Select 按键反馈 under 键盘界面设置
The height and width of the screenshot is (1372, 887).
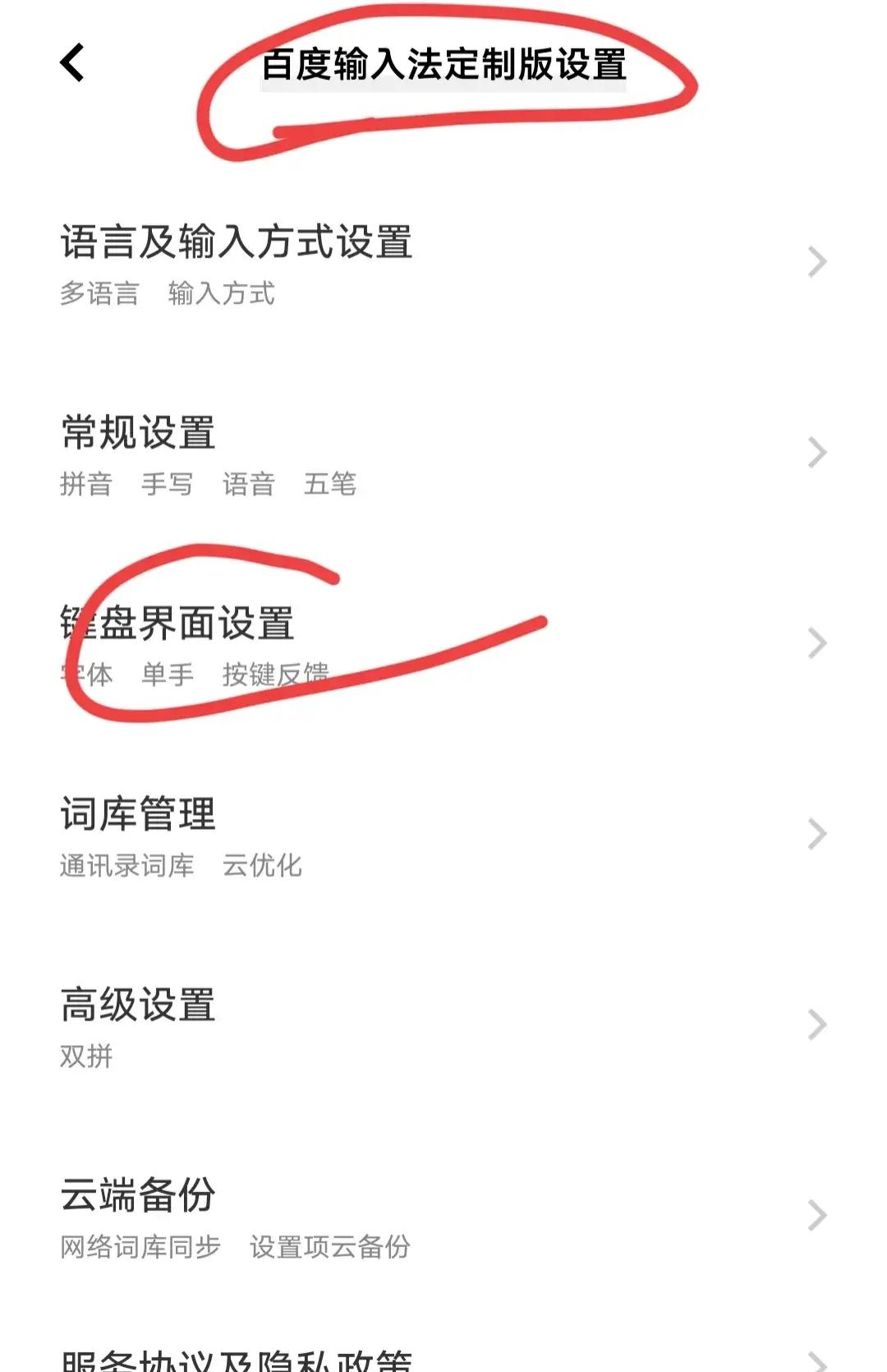[276, 676]
